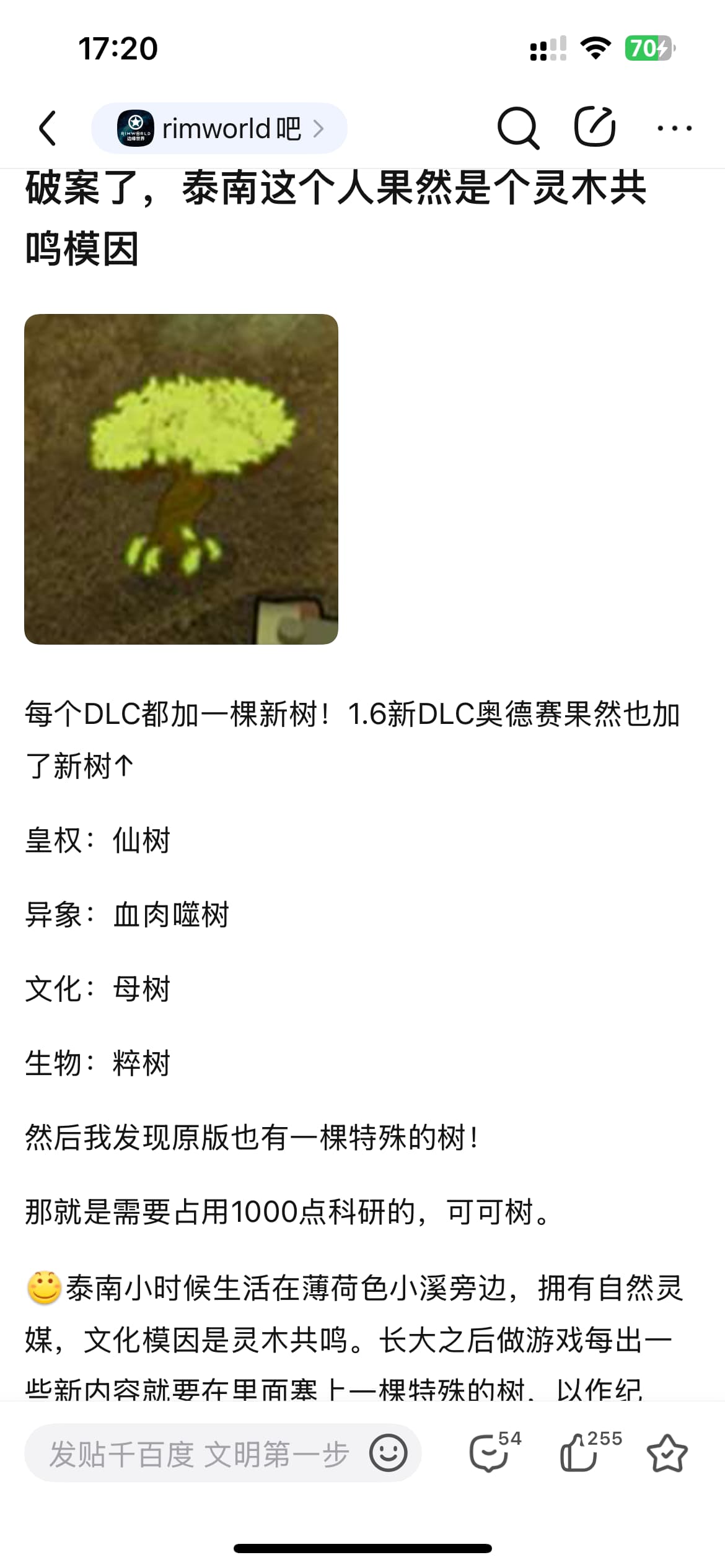Viewport: 725px width, 1568px height.
Task: Like this post with 255 likes
Action: click(590, 1451)
